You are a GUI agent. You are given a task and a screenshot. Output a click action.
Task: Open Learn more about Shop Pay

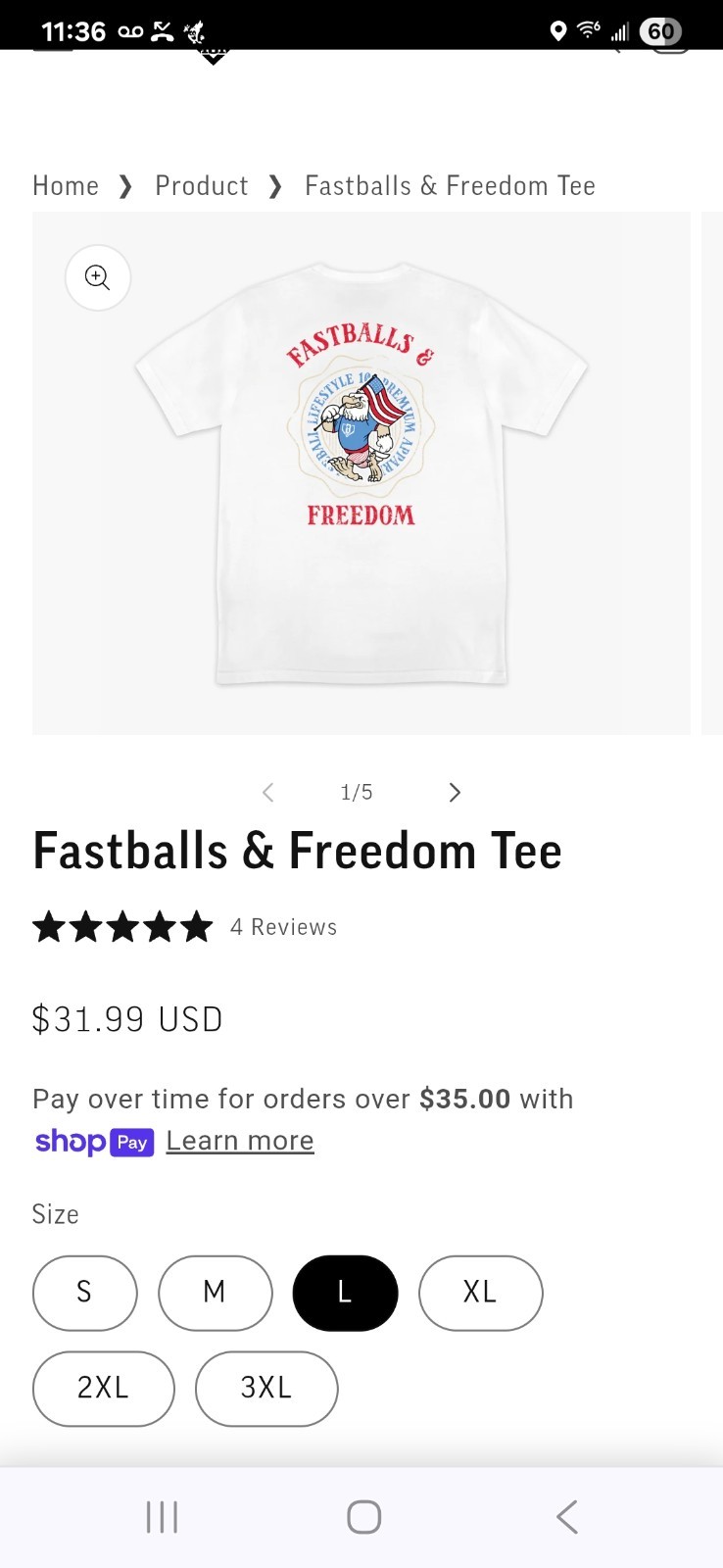[240, 1140]
